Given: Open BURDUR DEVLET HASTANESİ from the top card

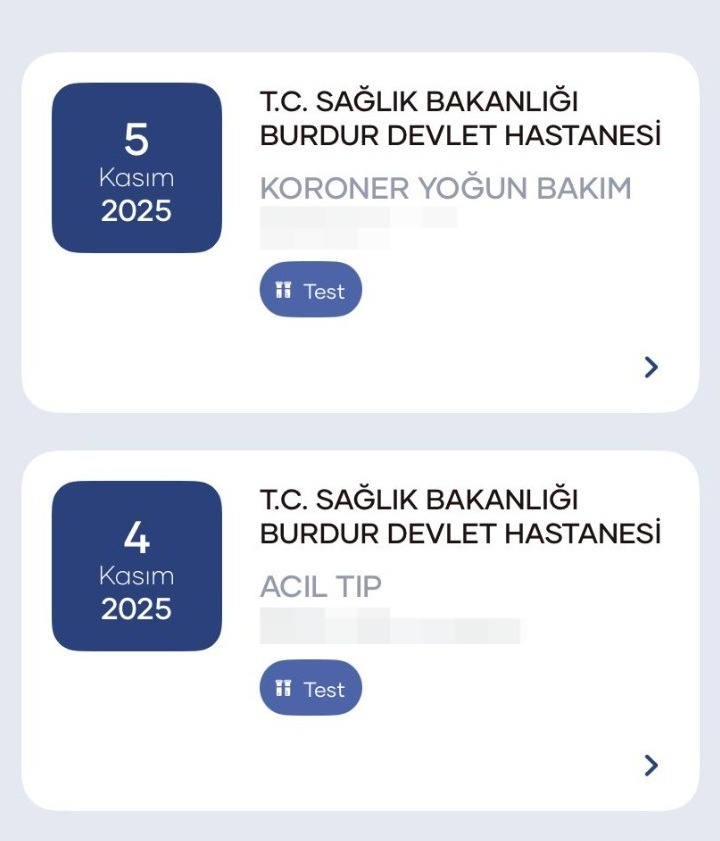Looking at the screenshot, I should click(463, 133).
